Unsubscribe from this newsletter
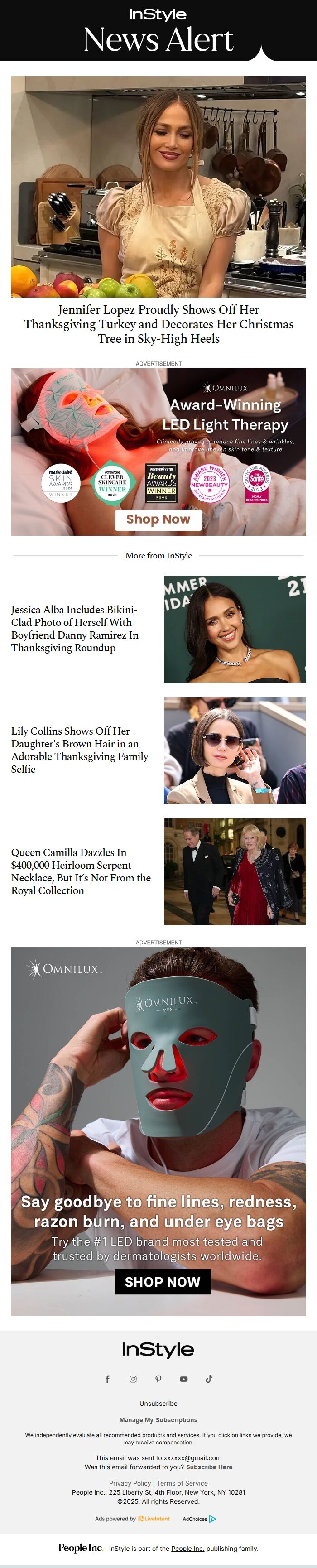This screenshot has width=317, height=1568. coord(158,1403)
